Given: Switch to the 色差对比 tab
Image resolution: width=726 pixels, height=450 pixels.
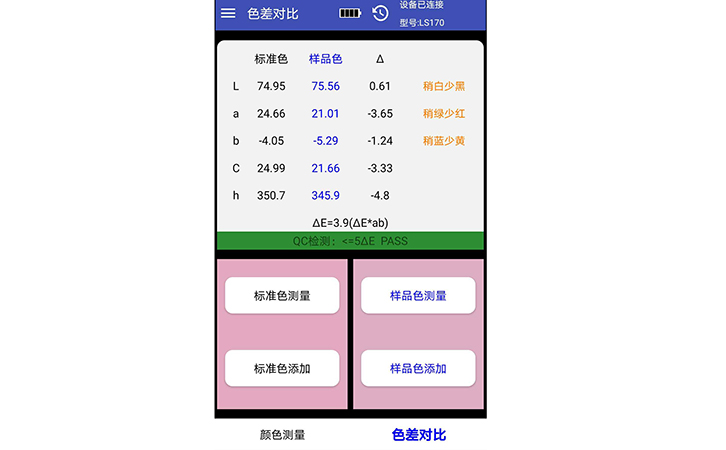Looking at the screenshot, I should [418, 435].
